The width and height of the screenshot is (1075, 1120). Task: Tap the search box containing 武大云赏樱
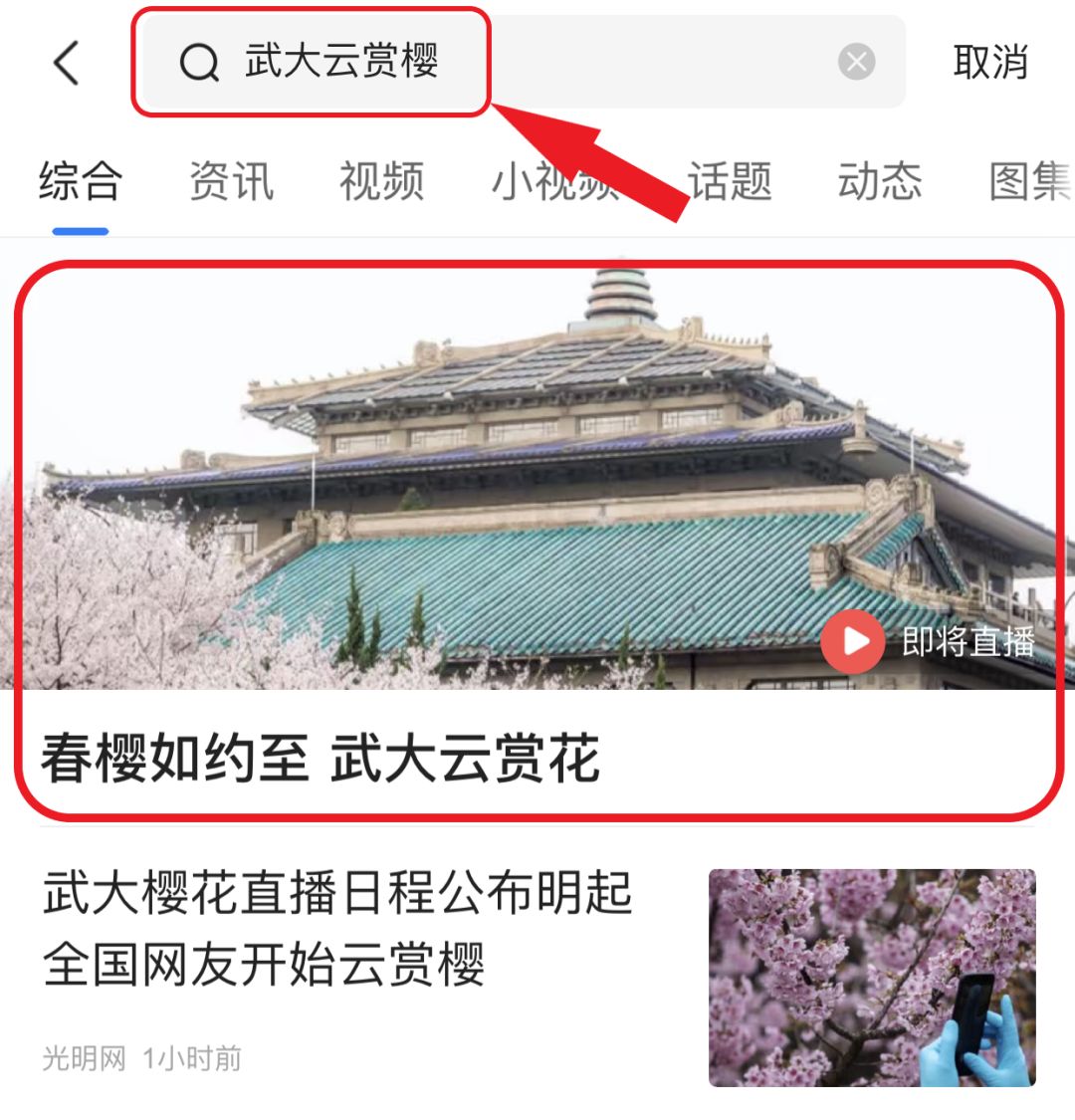(x=524, y=62)
